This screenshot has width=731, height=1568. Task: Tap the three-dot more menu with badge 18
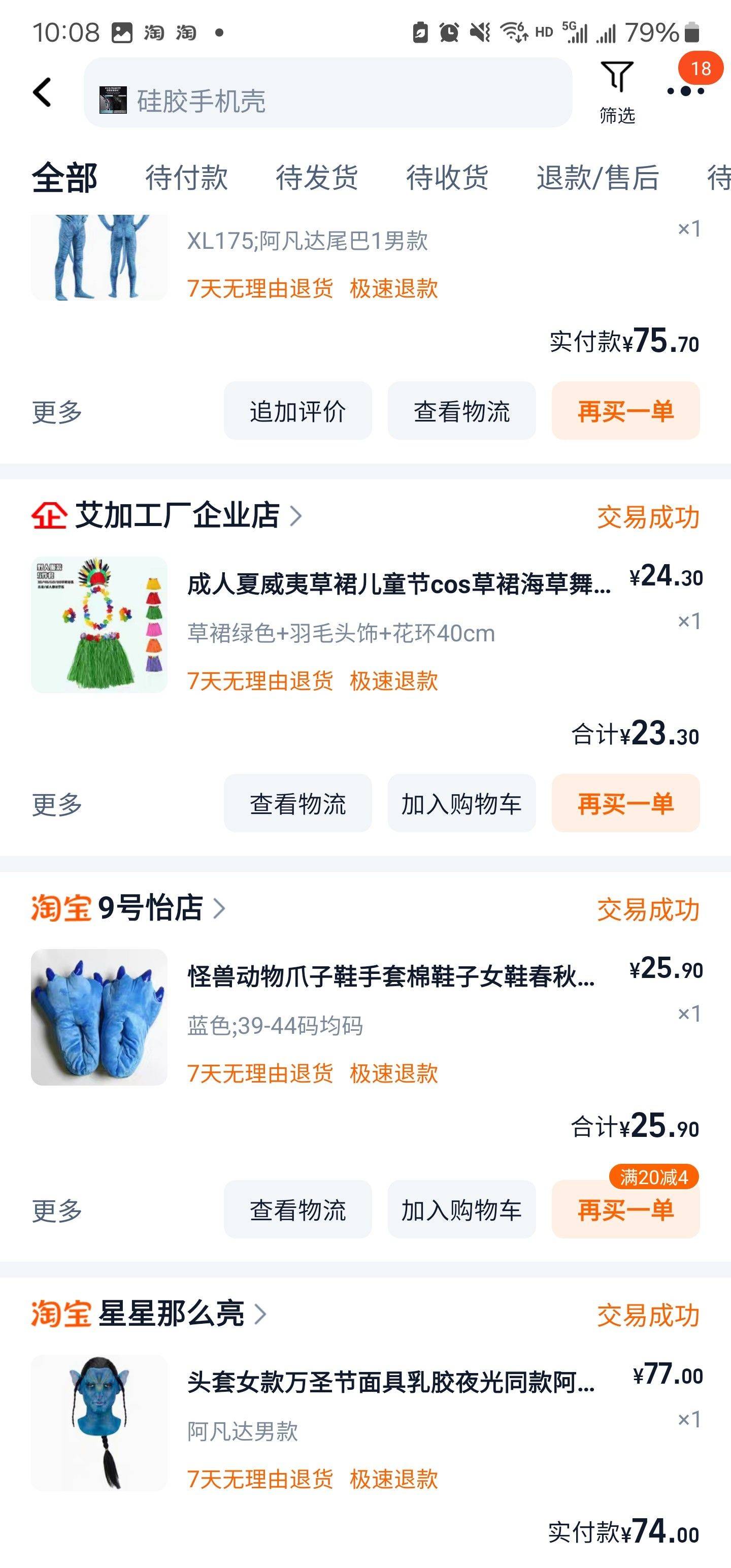pos(684,91)
